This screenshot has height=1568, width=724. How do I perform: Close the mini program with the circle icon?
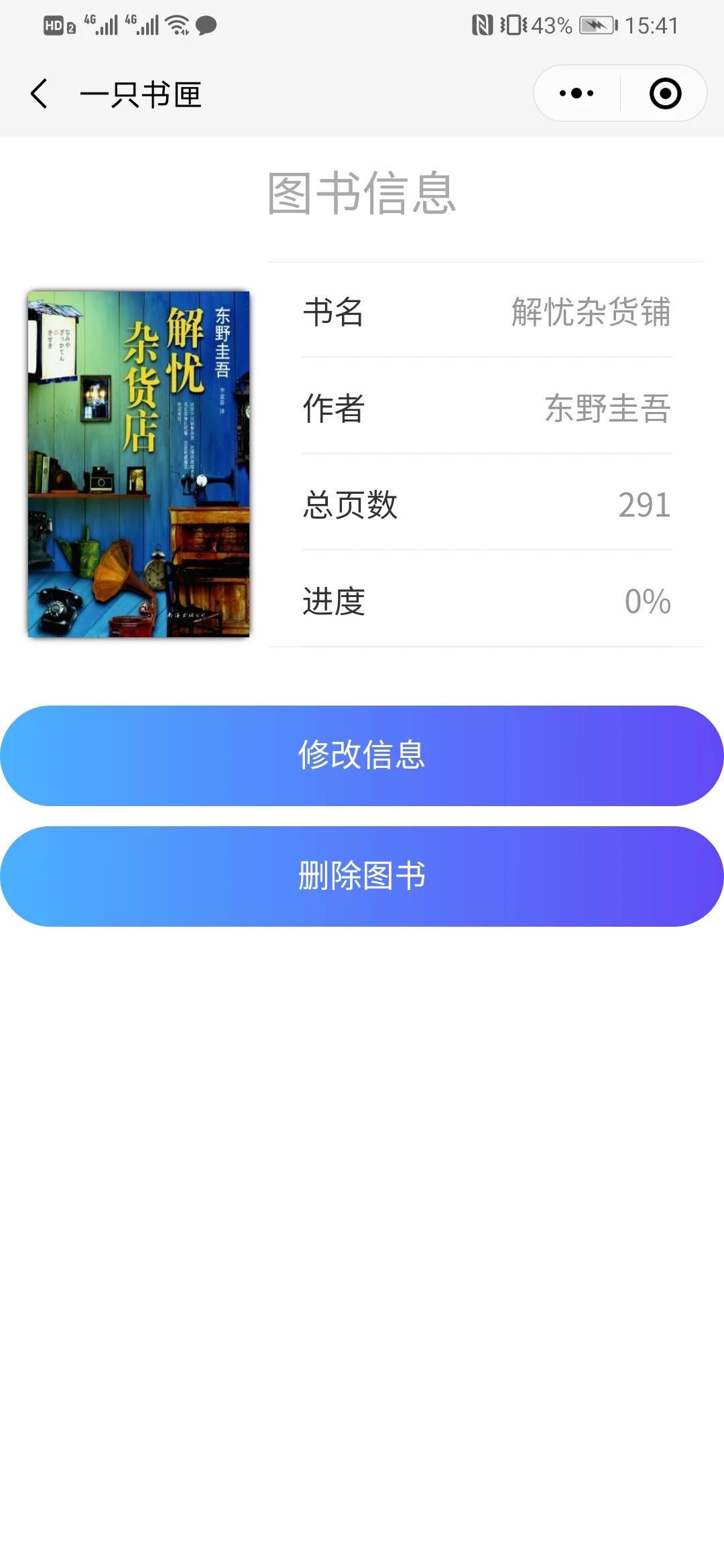pos(665,94)
